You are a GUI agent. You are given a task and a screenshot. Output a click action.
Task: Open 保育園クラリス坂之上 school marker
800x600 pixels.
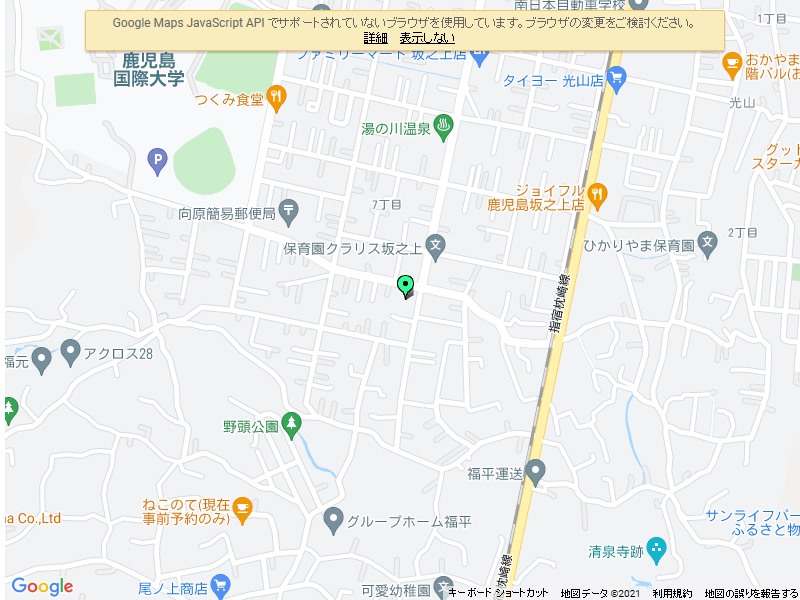436,243
